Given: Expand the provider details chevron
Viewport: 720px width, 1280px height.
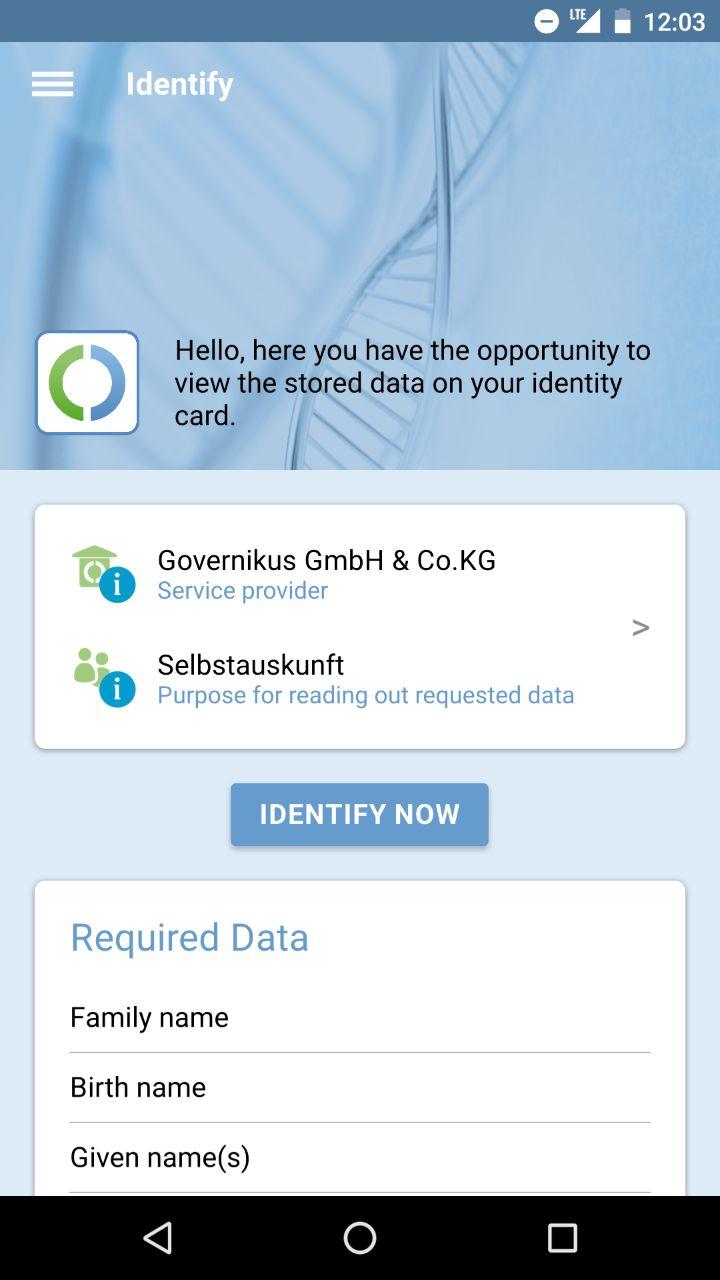Looking at the screenshot, I should [x=640, y=627].
